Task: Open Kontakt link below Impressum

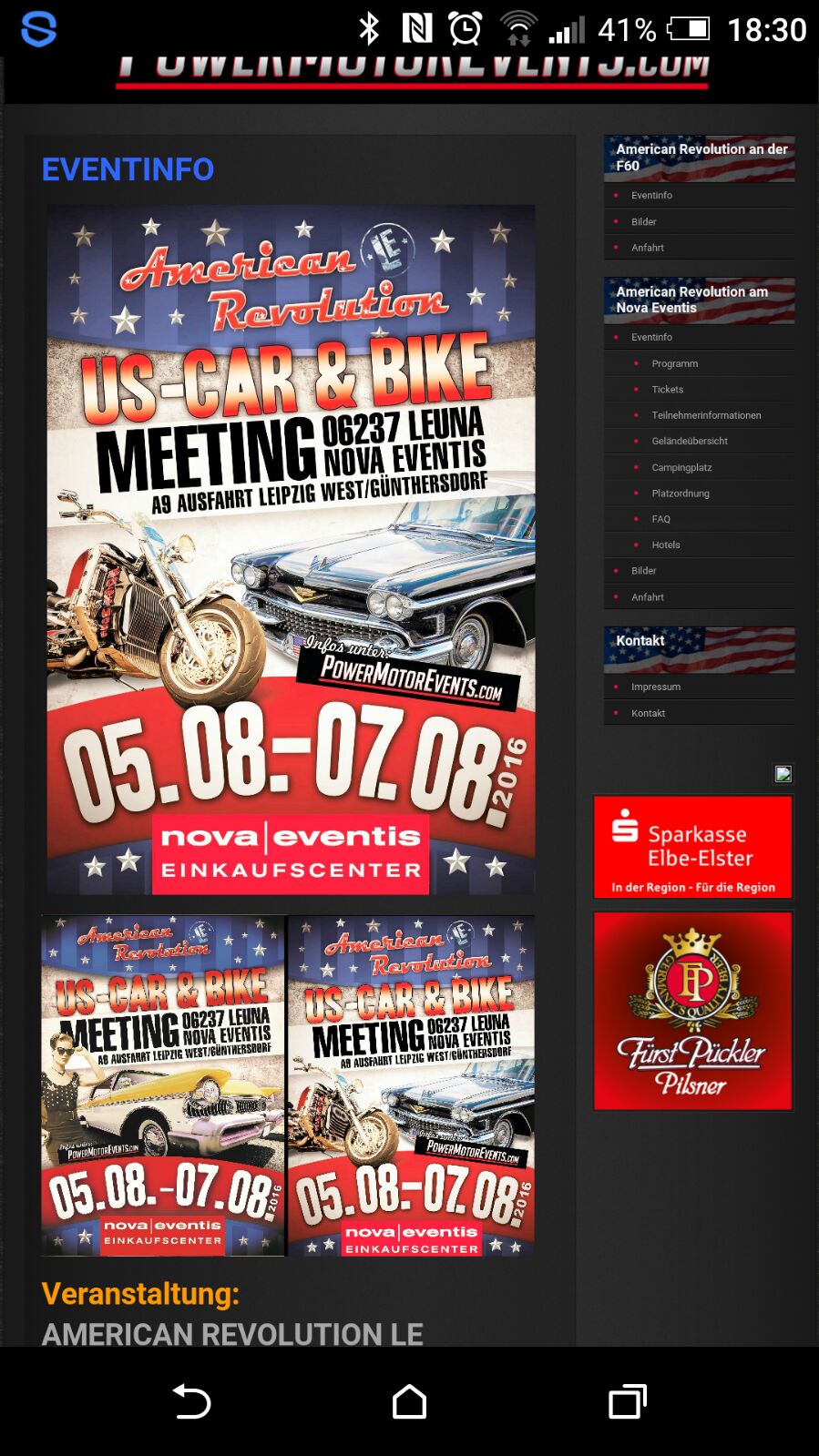Action: pos(648,714)
